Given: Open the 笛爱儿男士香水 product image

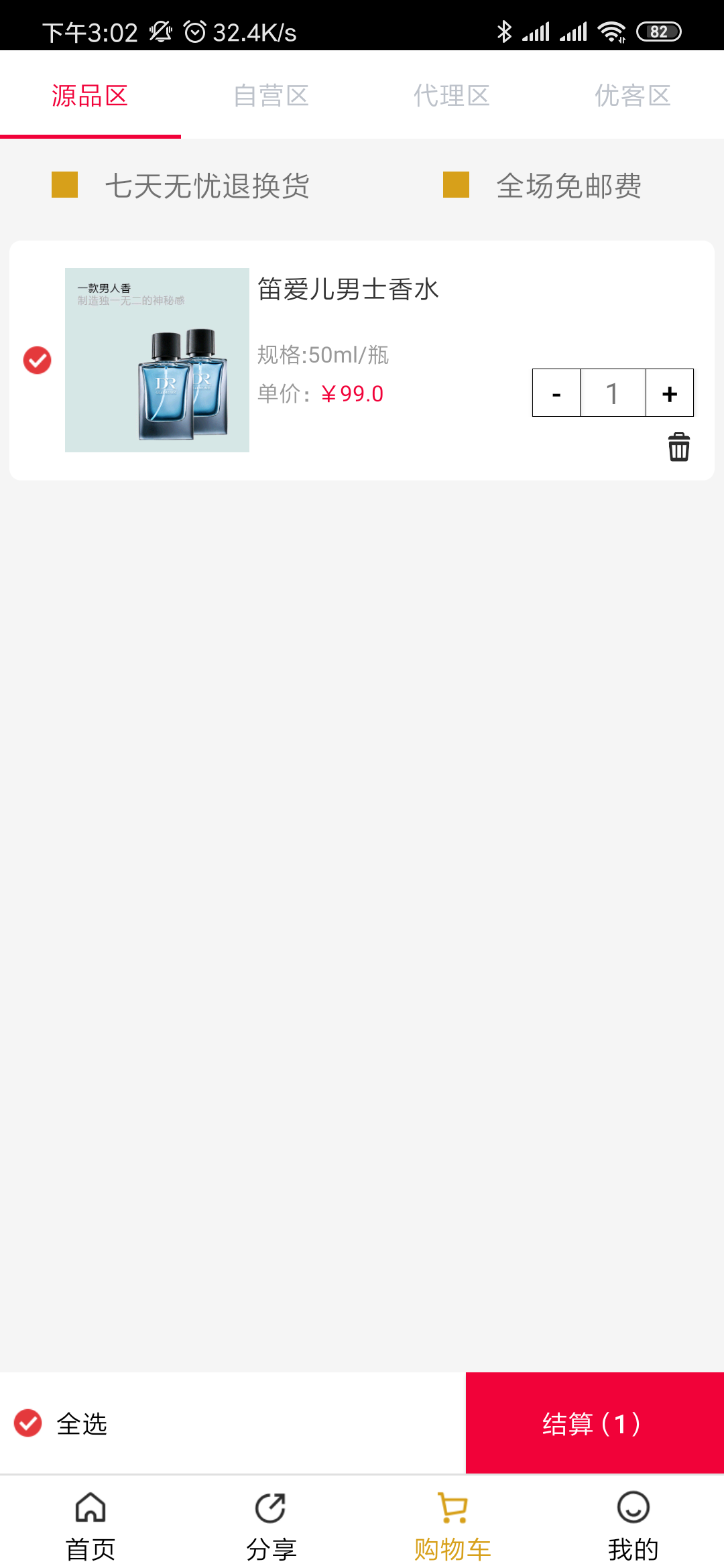Looking at the screenshot, I should coord(157,360).
